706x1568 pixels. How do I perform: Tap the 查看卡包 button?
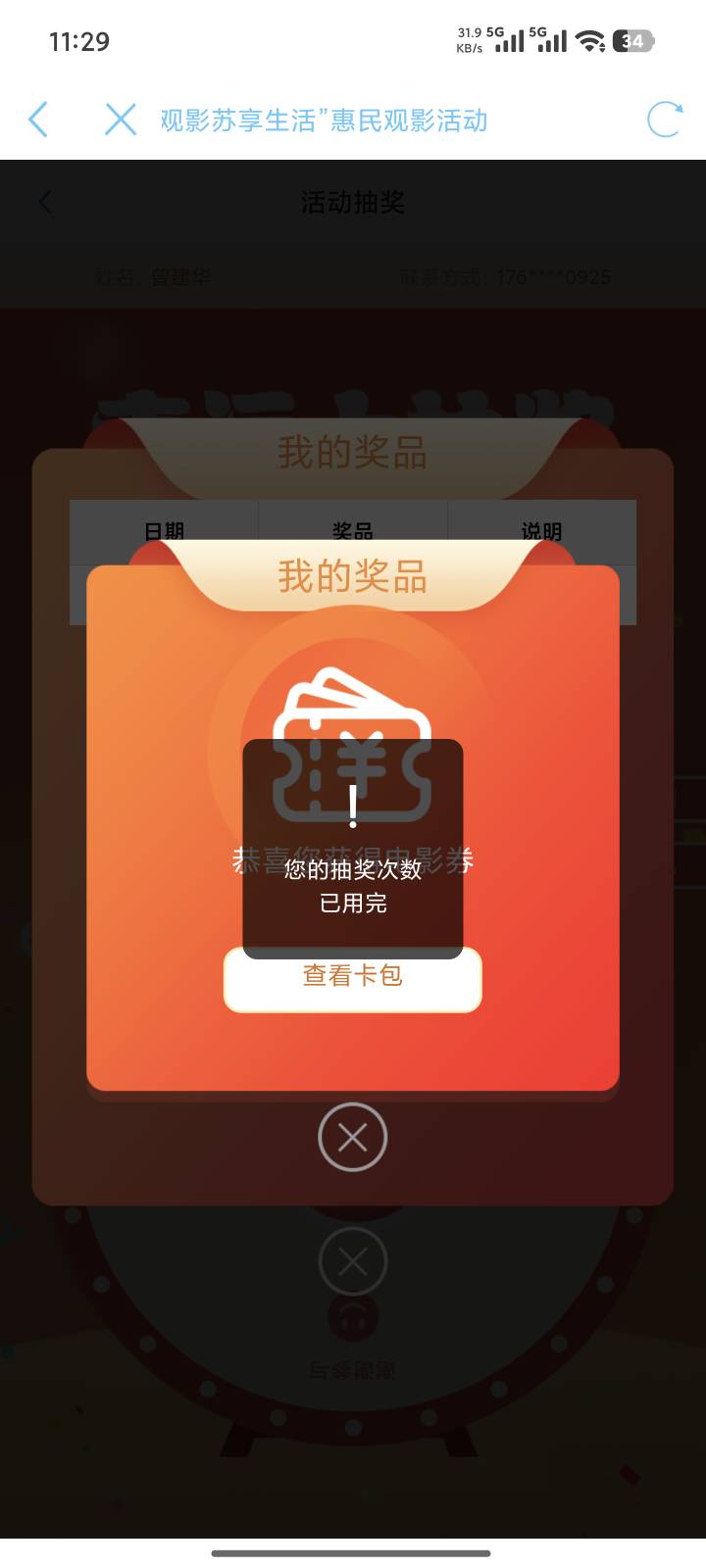[x=353, y=978]
